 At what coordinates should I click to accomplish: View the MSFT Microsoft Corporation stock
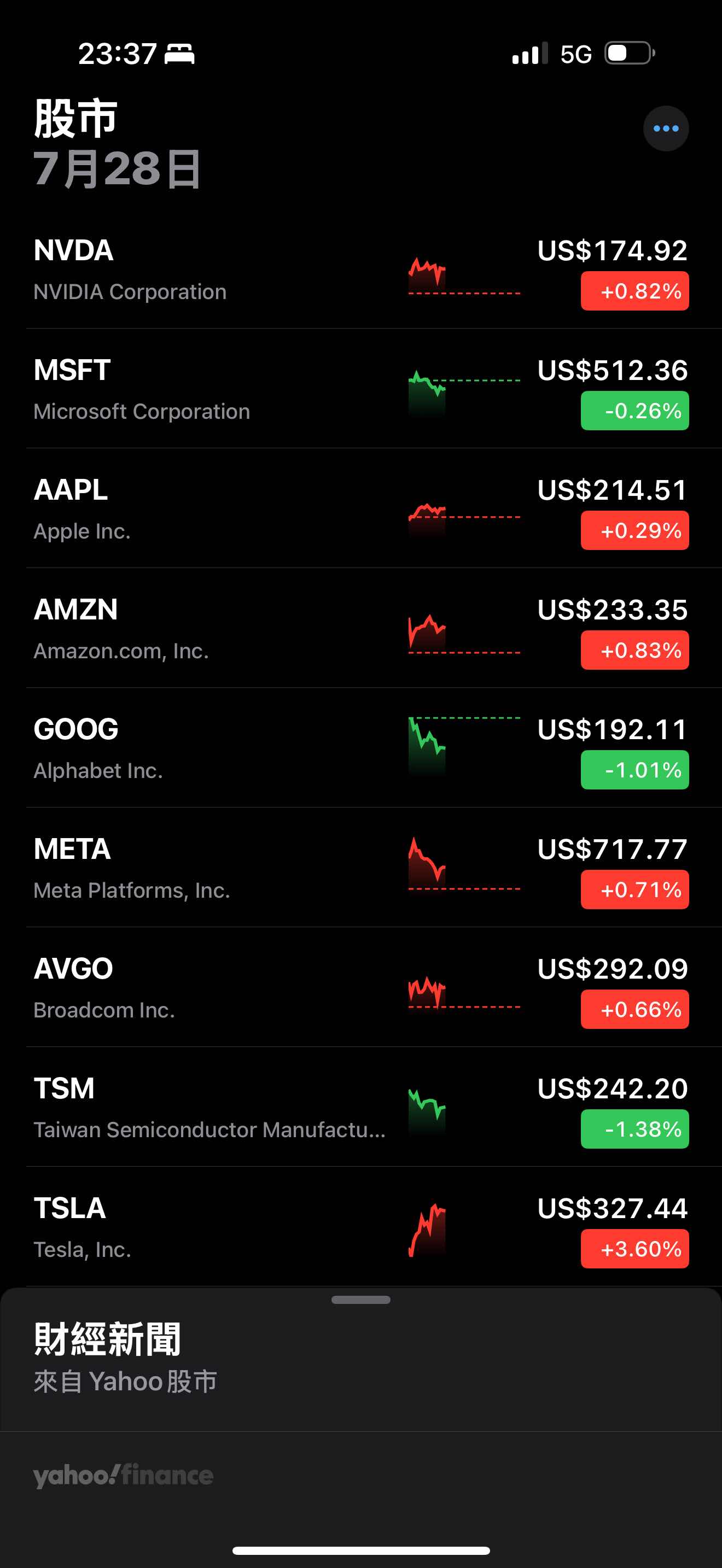[183, 390]
